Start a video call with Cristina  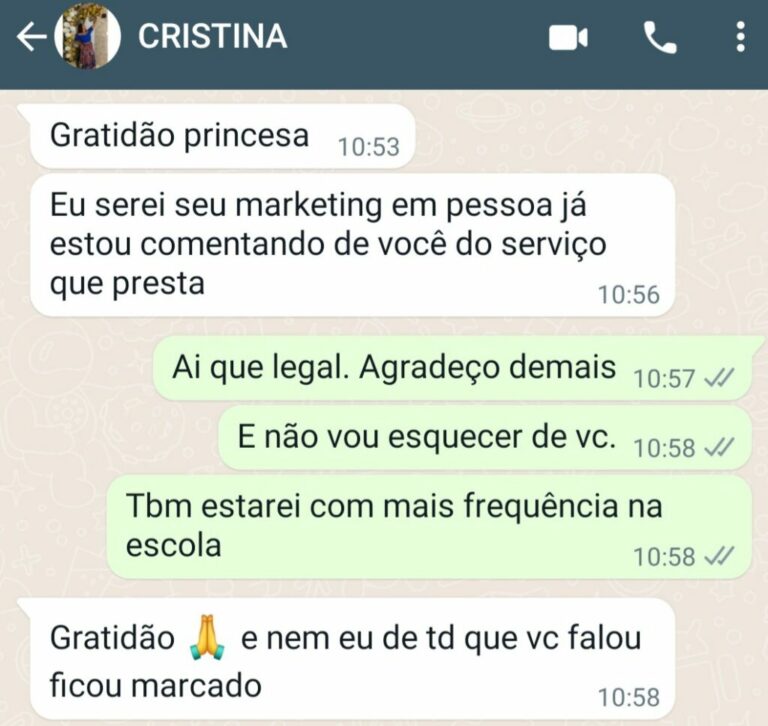(x=568, y=38)
